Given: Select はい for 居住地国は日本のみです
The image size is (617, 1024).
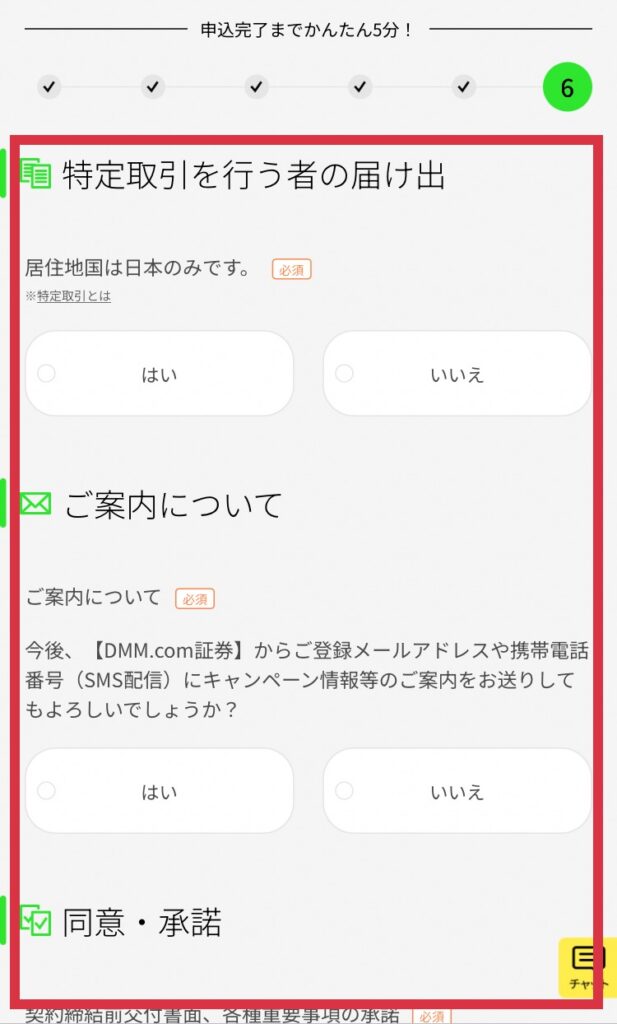Looking at the screenshot, I should (159, 374).
